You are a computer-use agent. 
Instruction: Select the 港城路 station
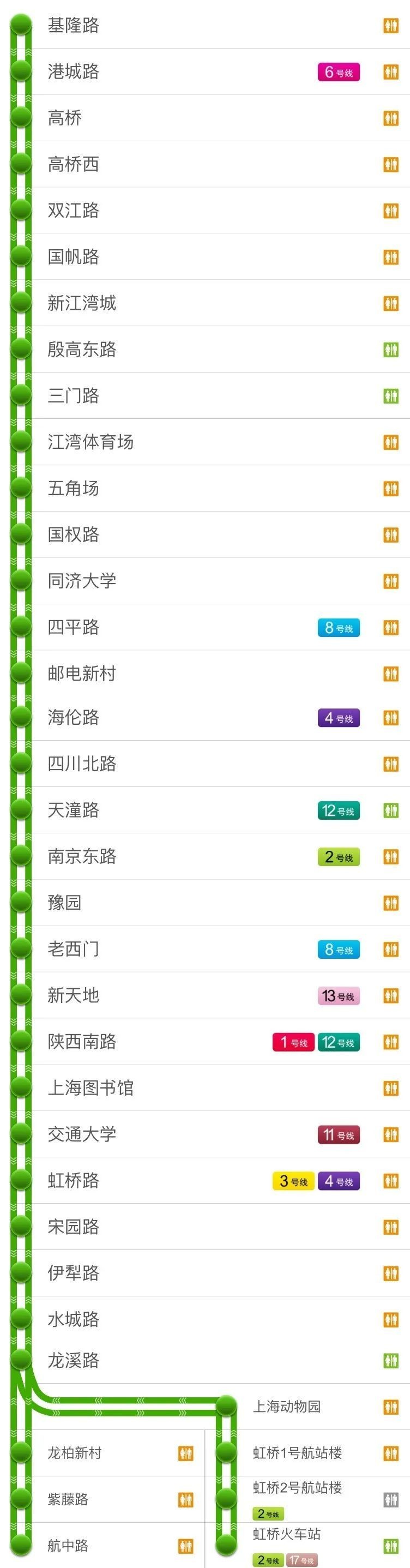coord(74,72)
